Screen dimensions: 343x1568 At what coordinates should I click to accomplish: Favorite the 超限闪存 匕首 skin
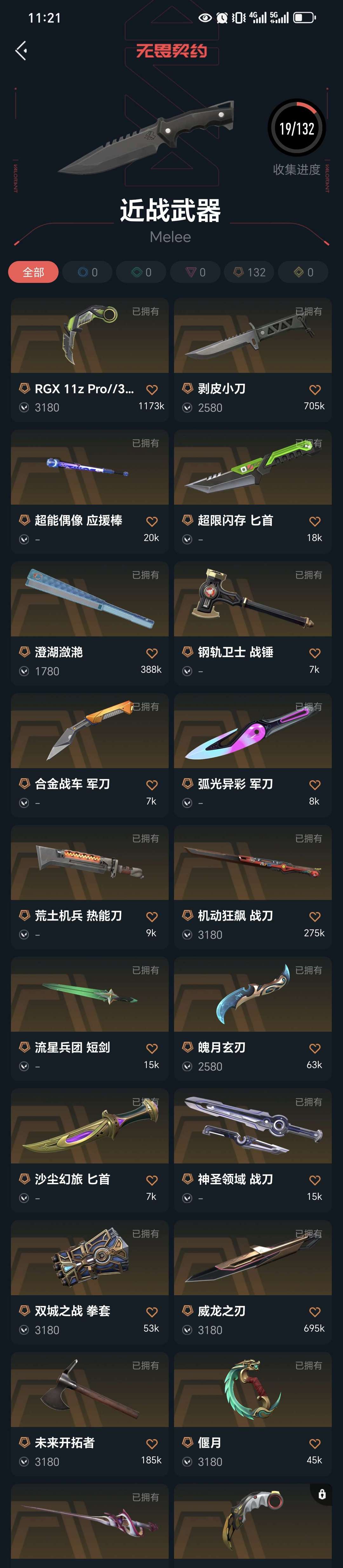point(314,522)
